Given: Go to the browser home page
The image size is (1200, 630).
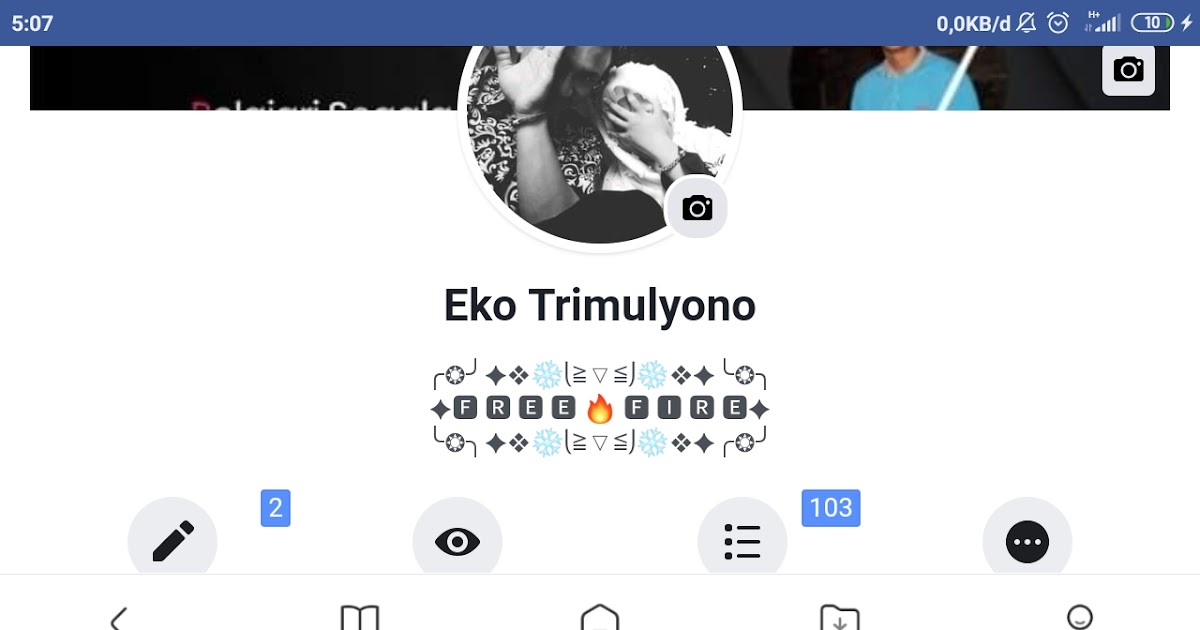Looking at the screenshot, I should tap(600, 617).
